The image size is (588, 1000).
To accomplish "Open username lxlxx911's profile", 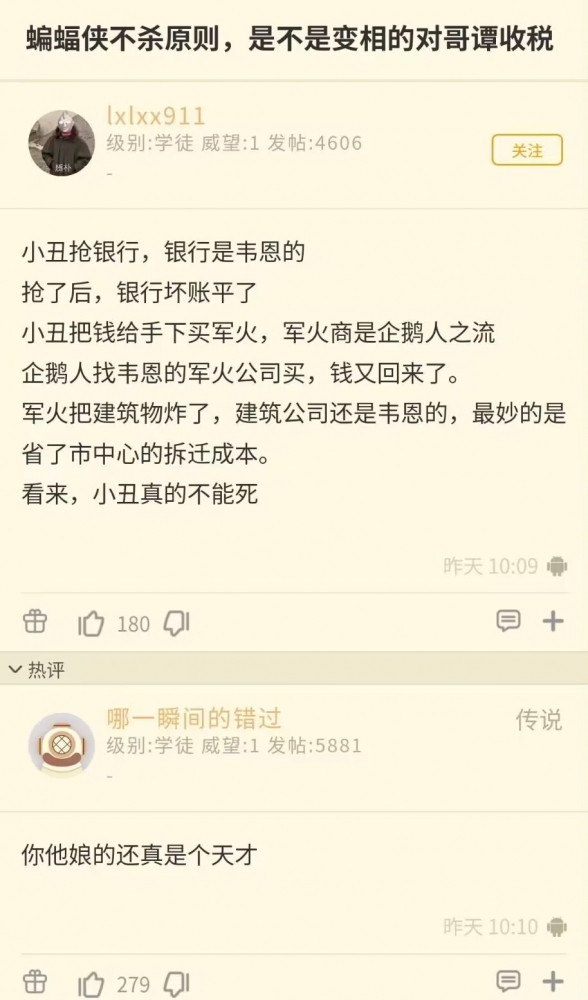I will 156,116.
